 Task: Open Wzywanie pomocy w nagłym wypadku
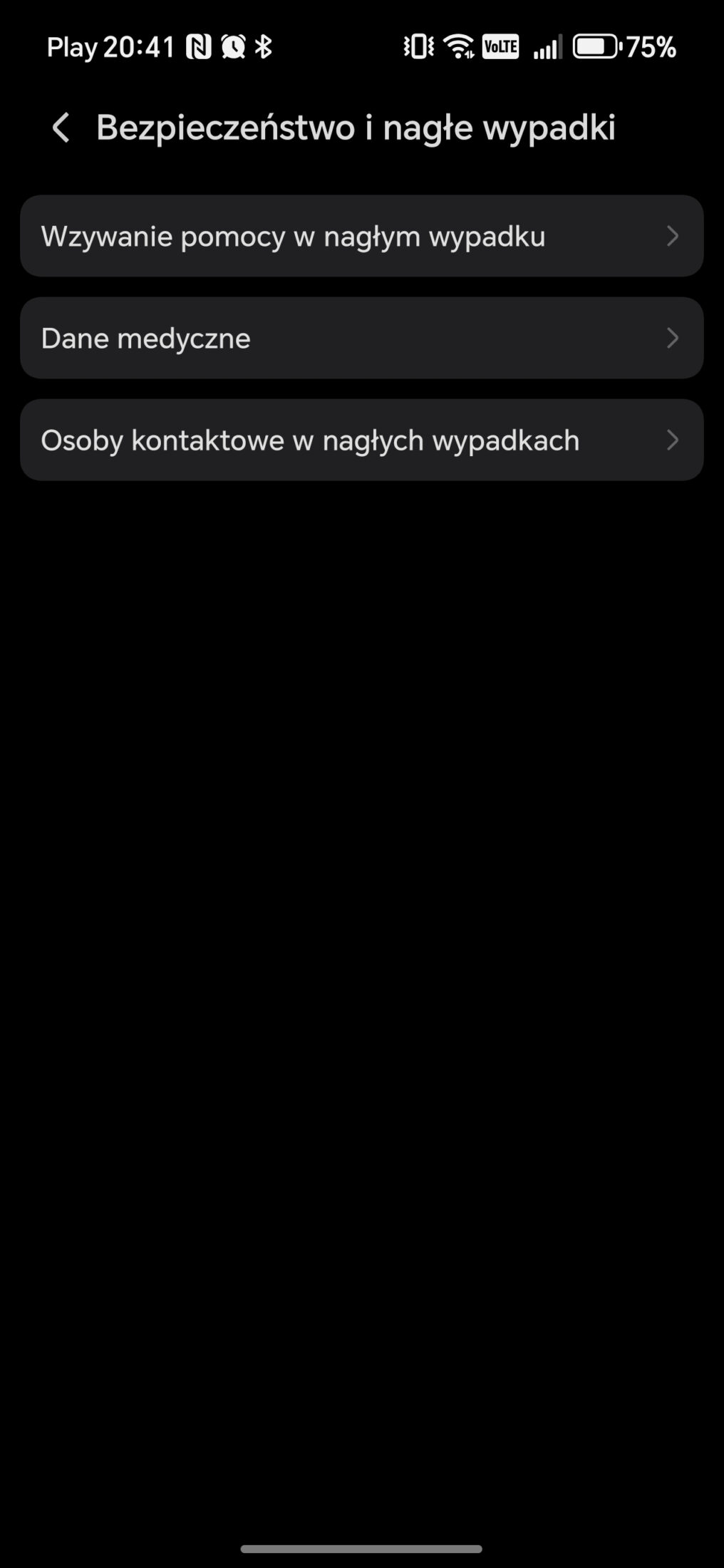[361, 236]
